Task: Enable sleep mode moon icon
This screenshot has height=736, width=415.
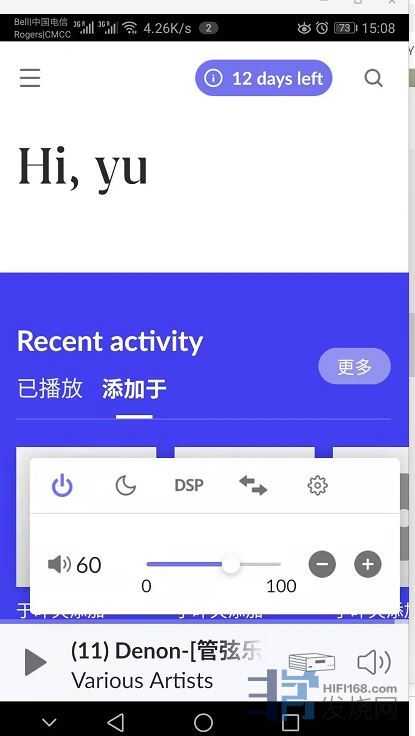Action: point(126,485)
